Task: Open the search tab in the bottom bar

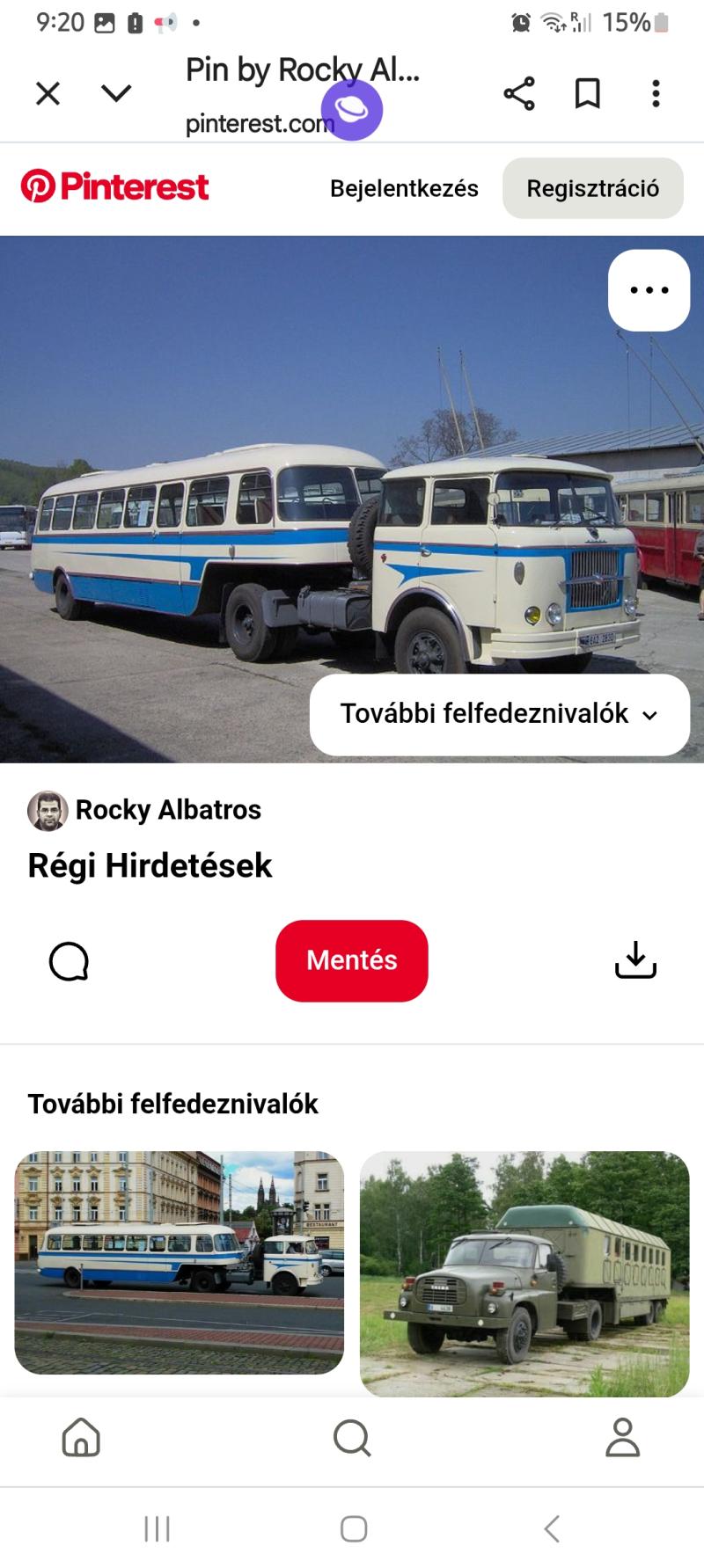Action: [352, 1438]
